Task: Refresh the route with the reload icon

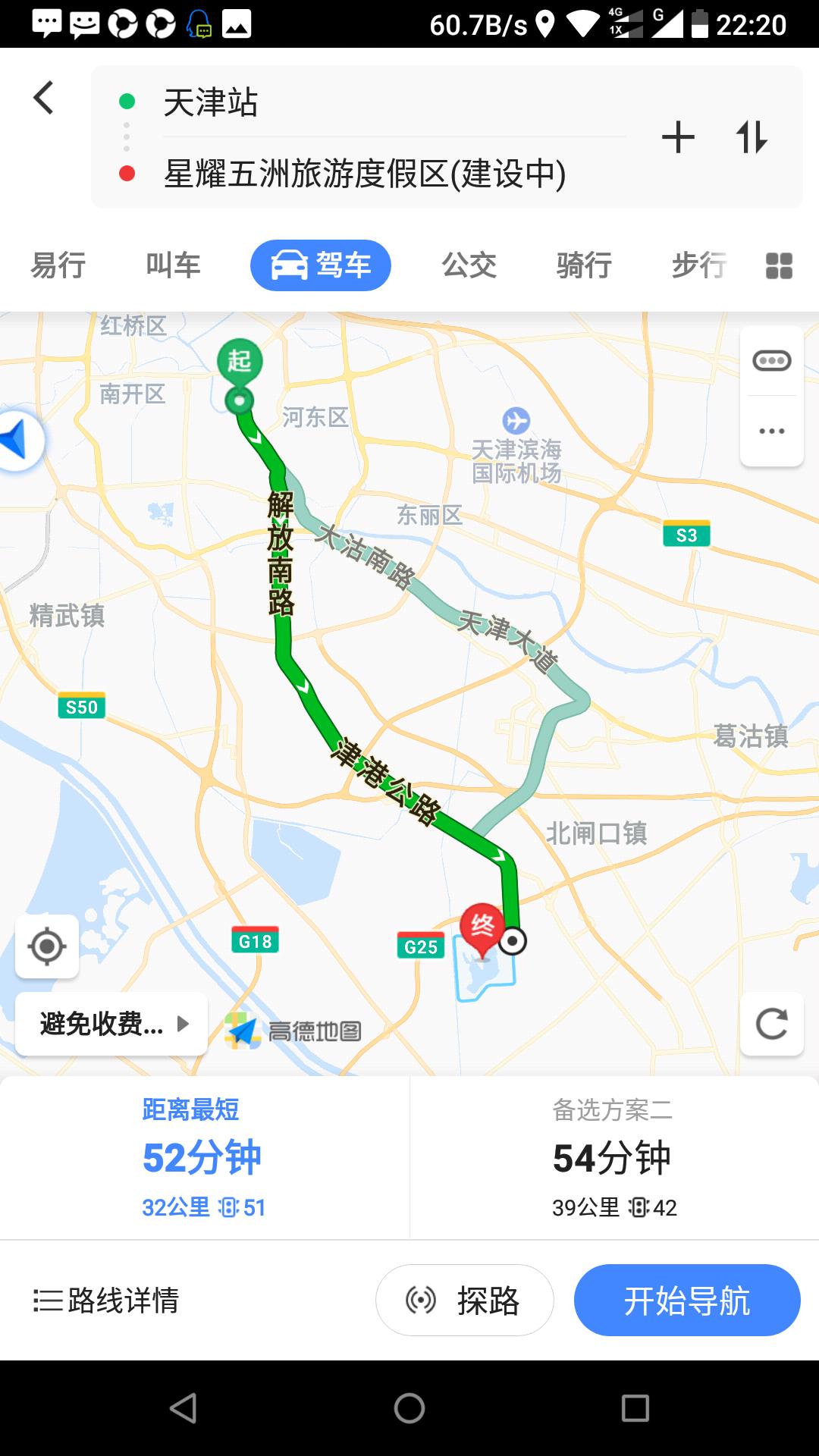Action: 772,1024
